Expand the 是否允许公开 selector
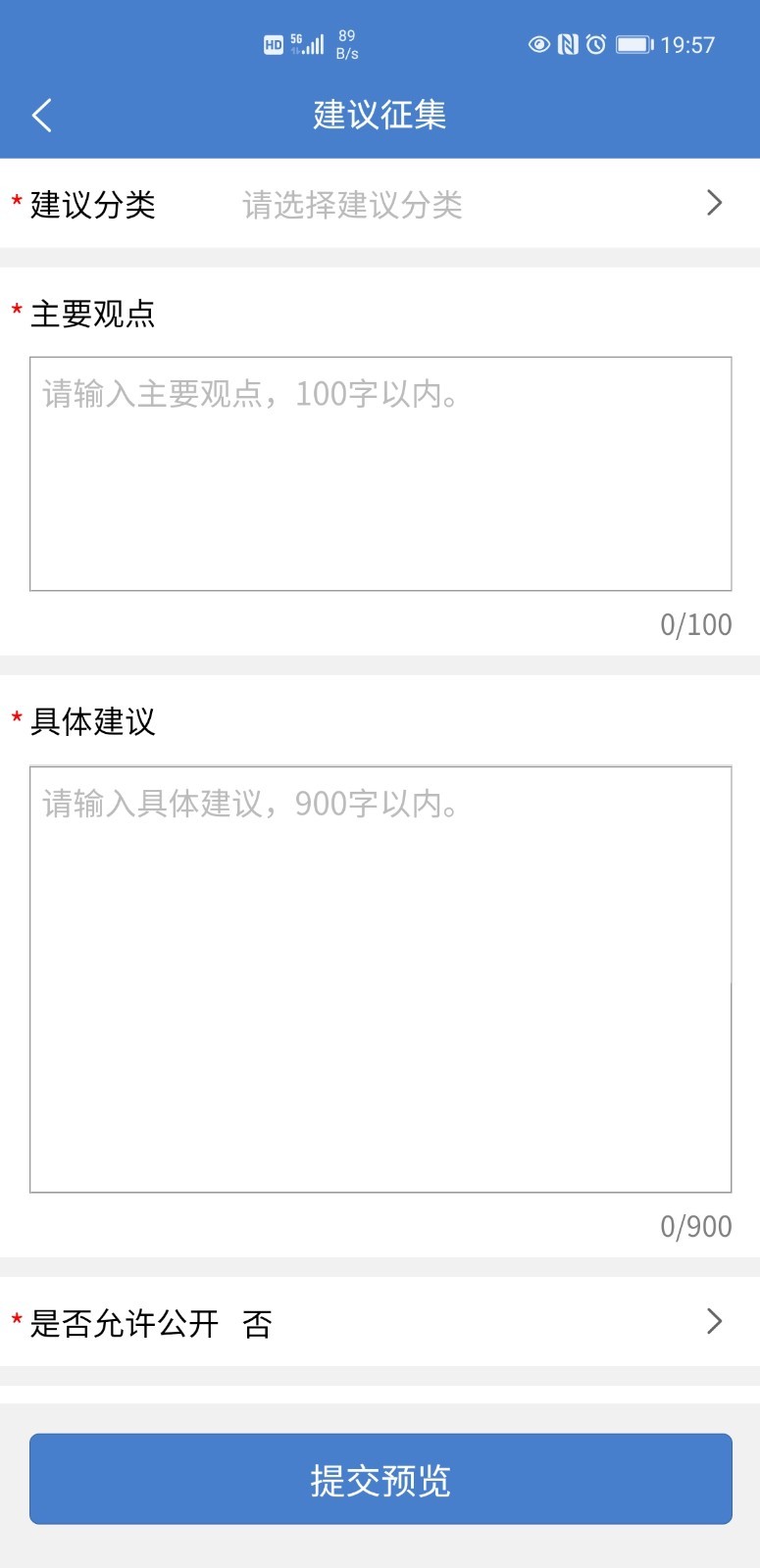Screen dimensions: 760x1568 pos(380,1323)
